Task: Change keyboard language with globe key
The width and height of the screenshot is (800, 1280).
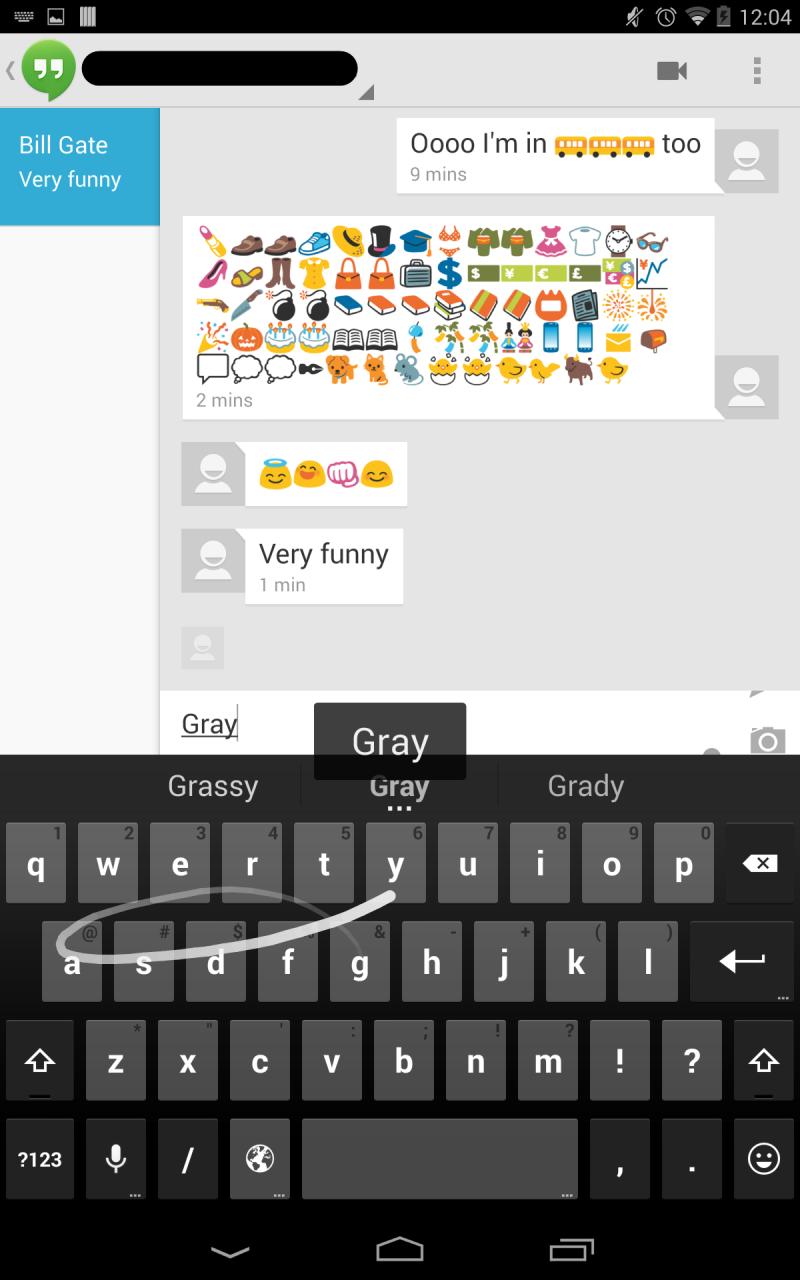Action: click(x=260, y=1159)
